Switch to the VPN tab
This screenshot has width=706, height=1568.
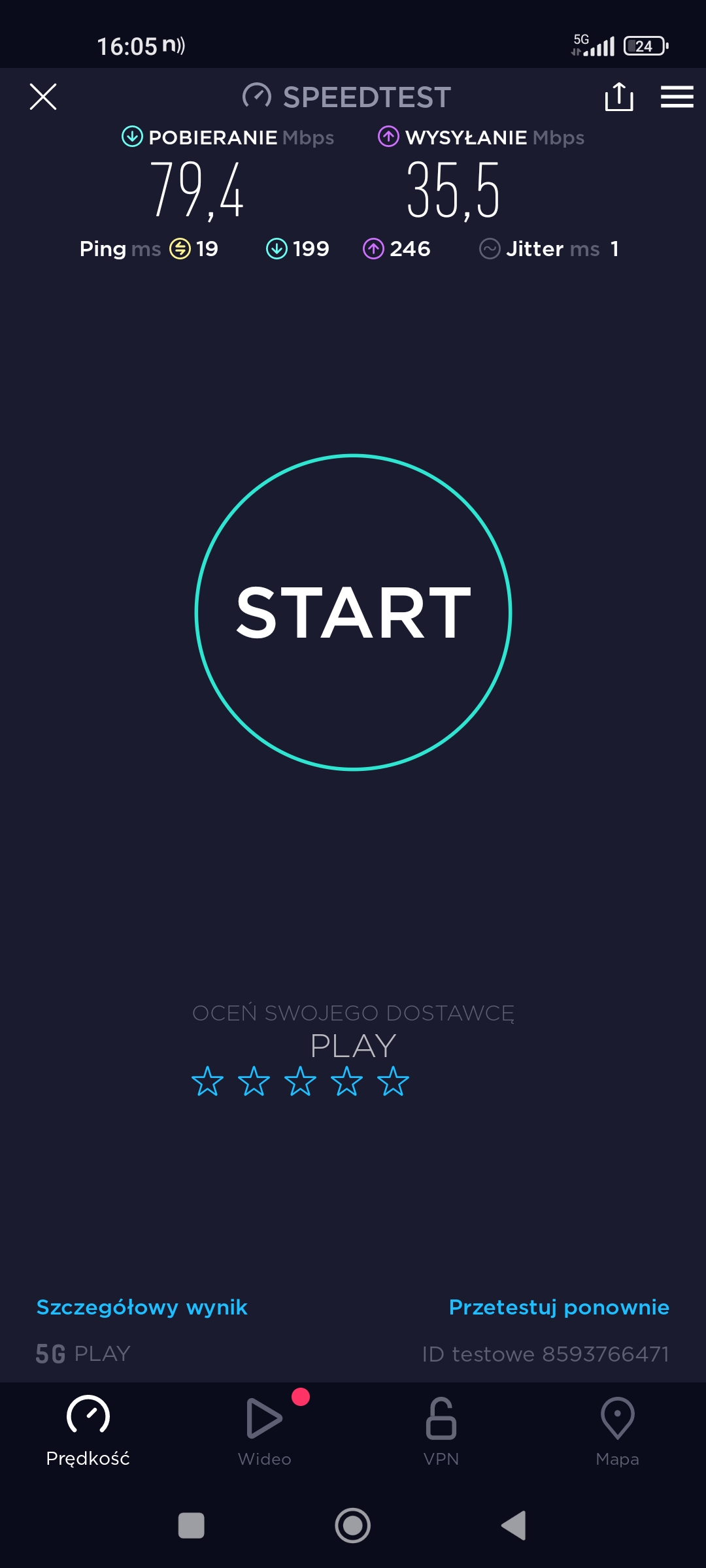tap(441, 1431)
